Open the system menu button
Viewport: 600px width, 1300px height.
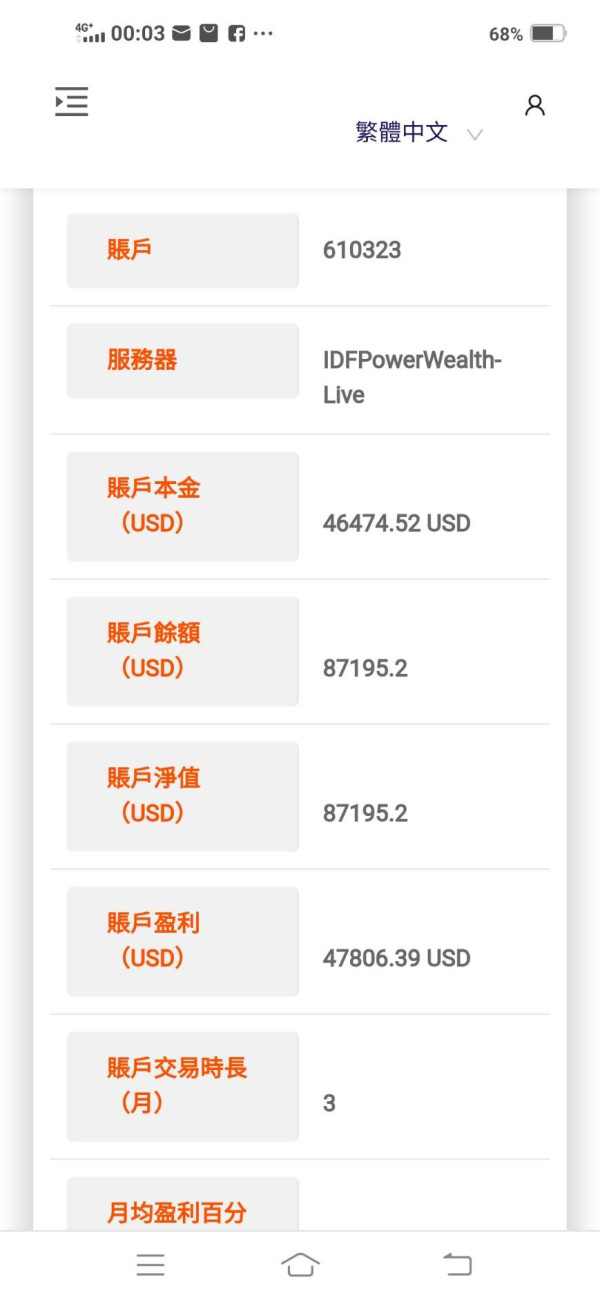coord(151,1265)
